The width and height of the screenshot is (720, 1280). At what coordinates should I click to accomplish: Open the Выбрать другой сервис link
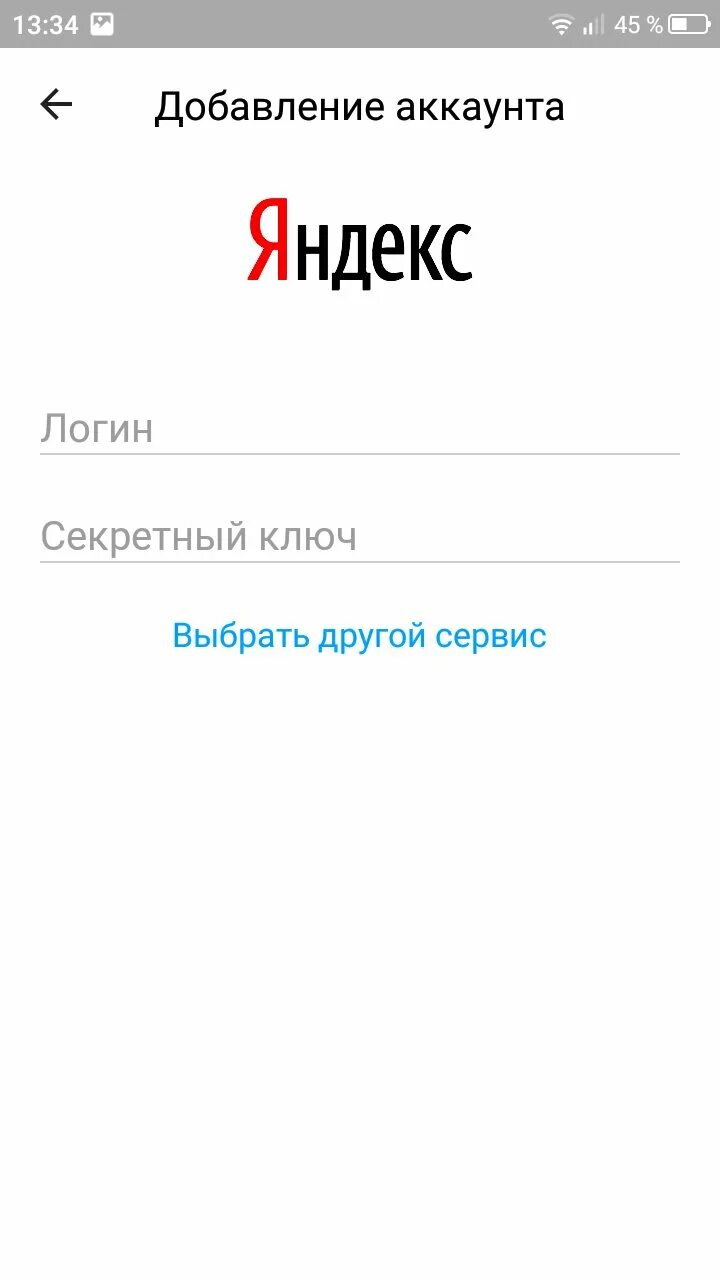tap(360, 636)
